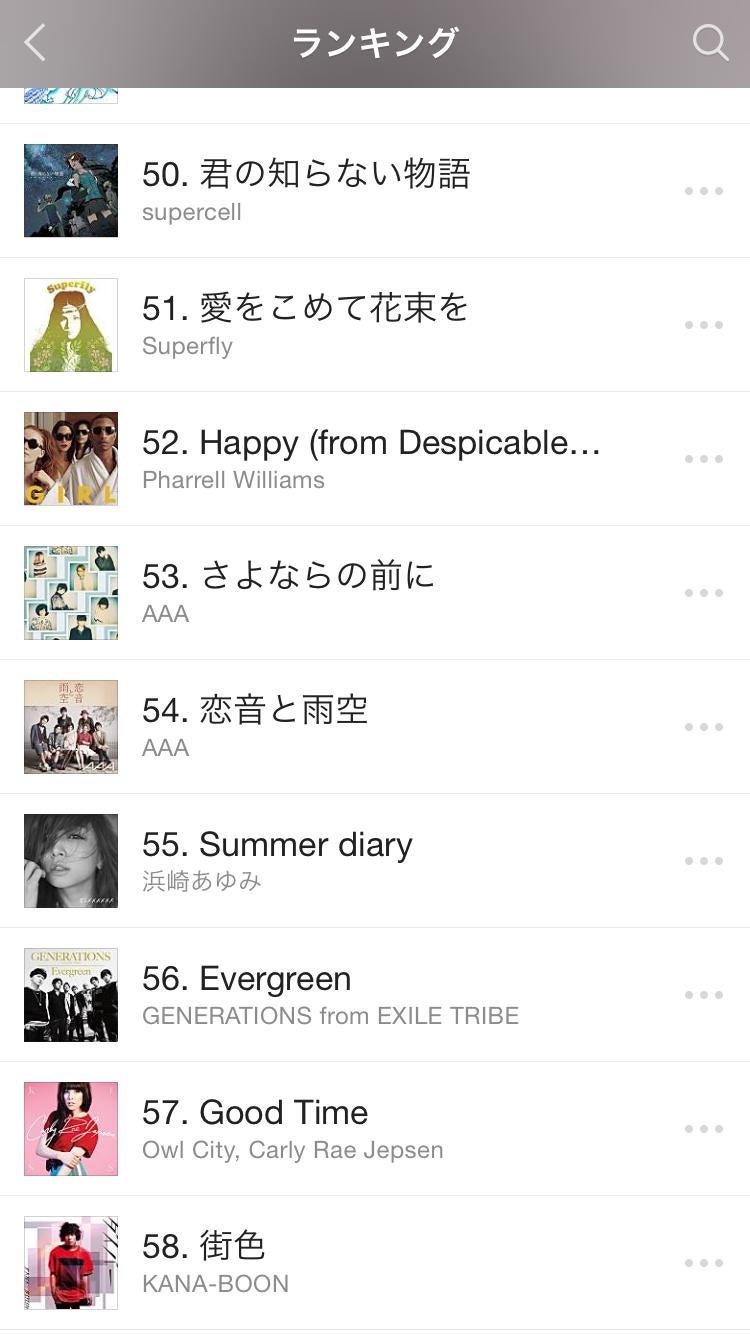750x1334 pixels.
Task: Open more options for 街色
Action: (x=703, y=1263)
